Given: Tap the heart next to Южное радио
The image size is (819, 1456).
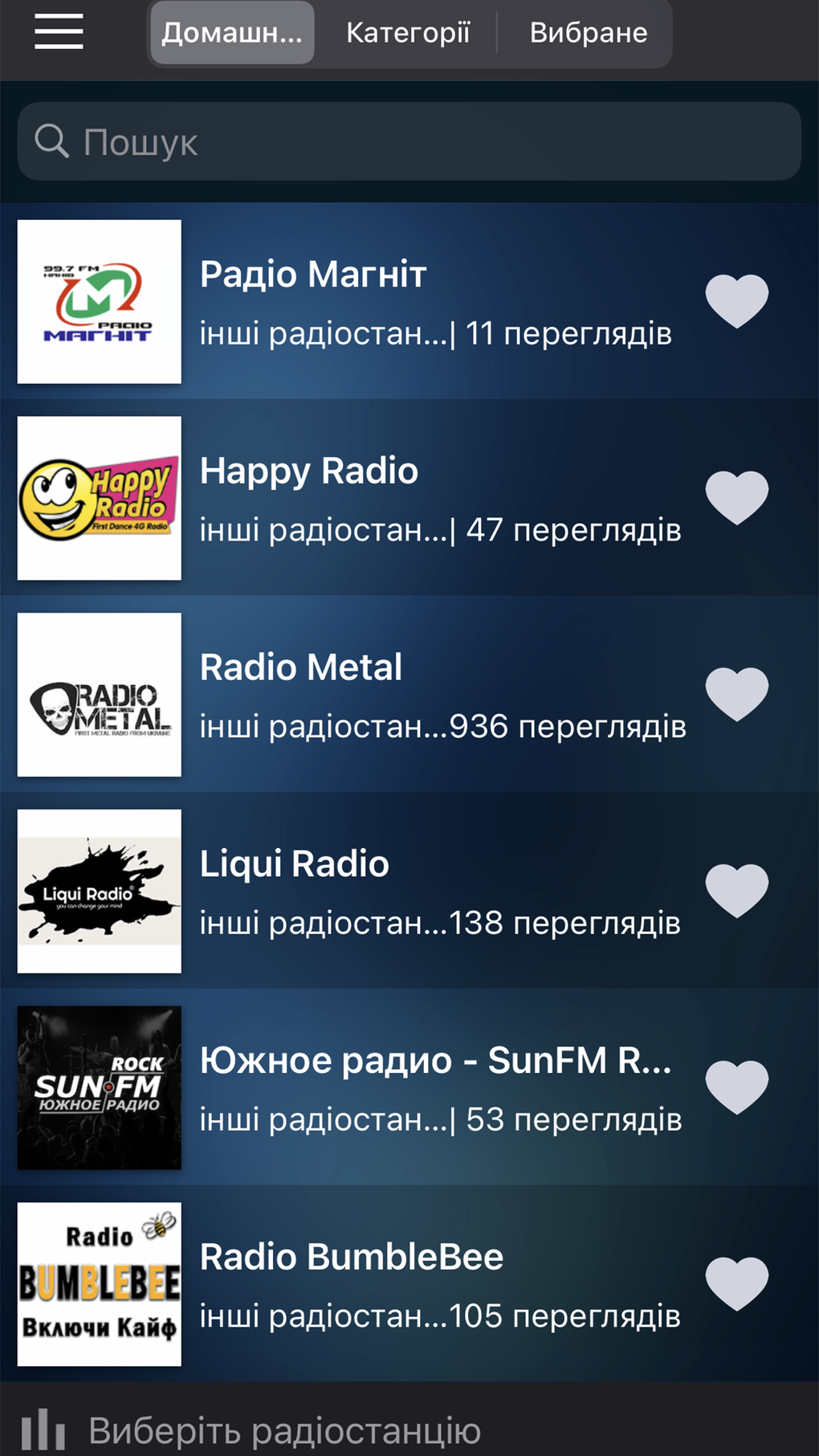Looking at the screenshot, I should click(x=736, y=1087).
